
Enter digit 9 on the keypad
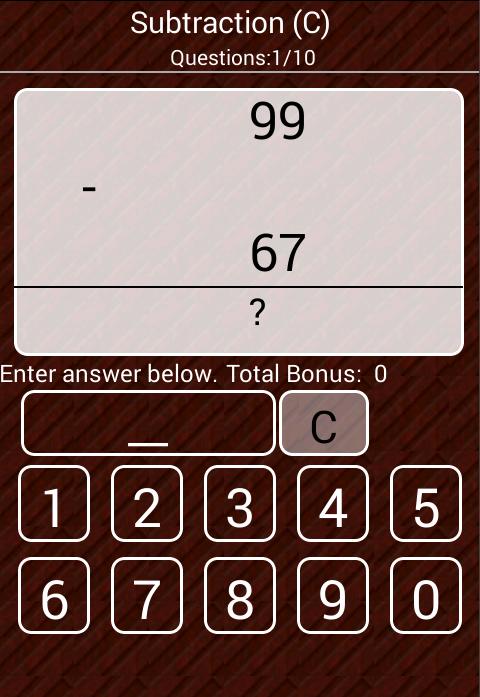click(333, 596)
